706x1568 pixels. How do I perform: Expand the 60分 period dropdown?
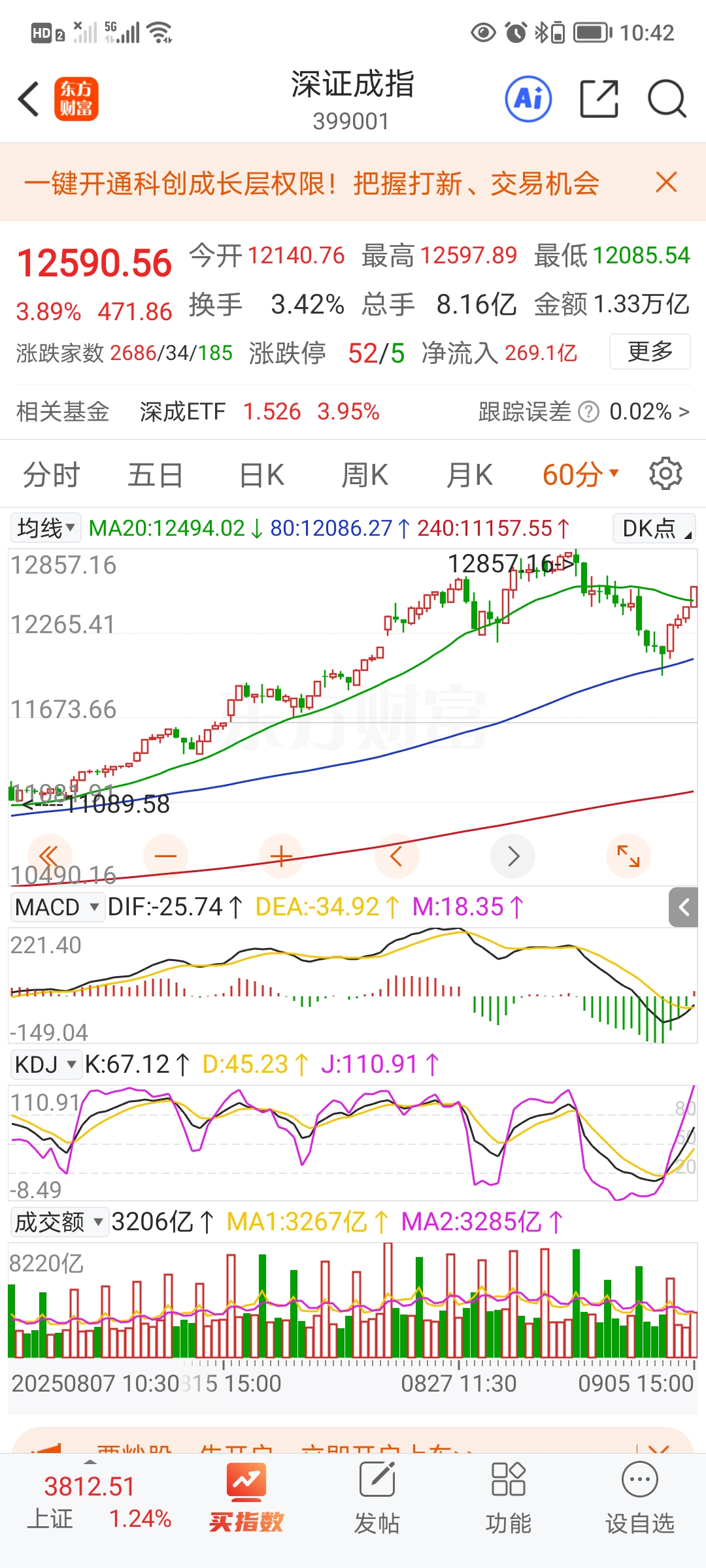(580, 475)
